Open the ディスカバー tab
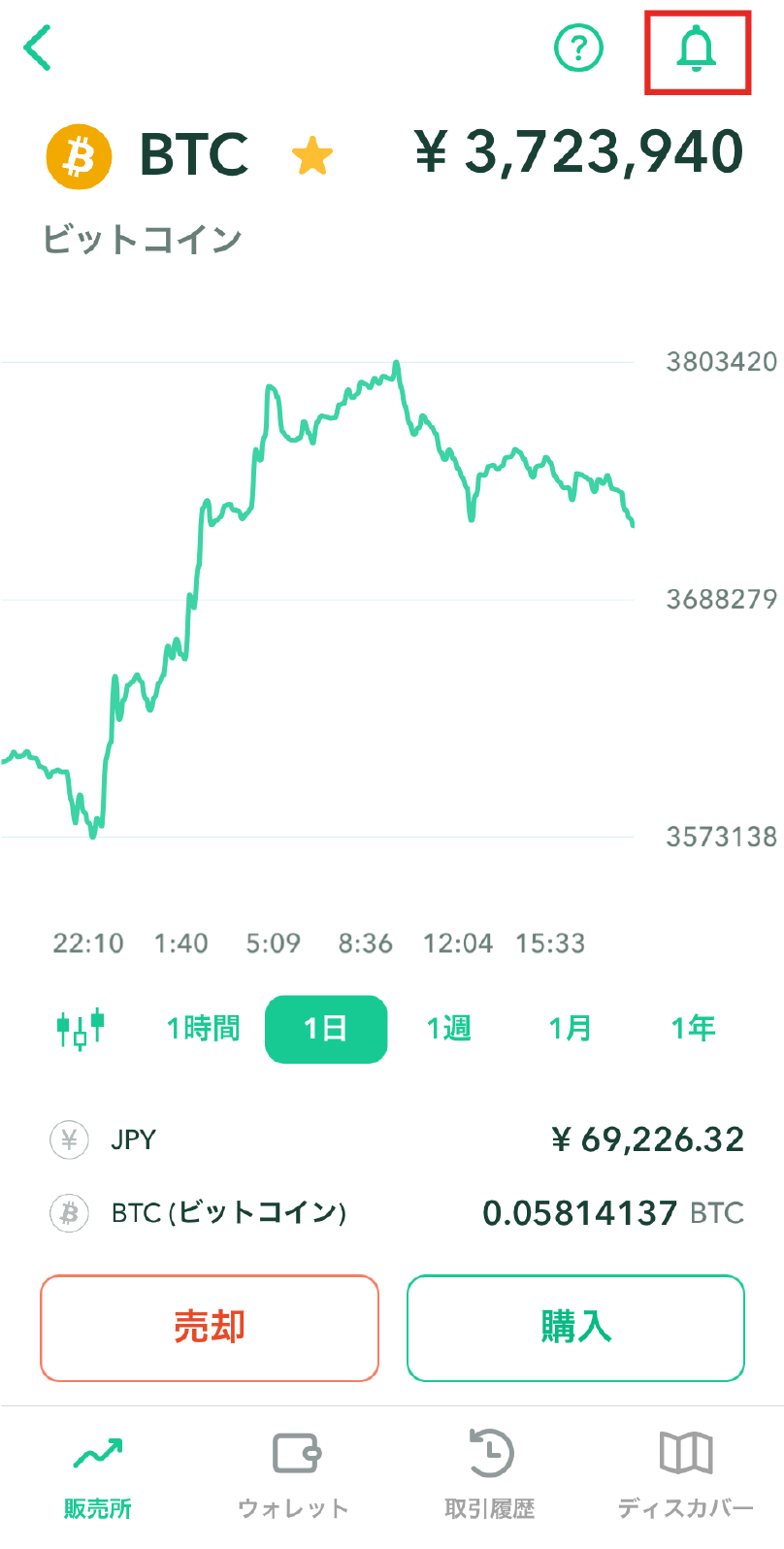784x1549 pixels. pyautogui.click(x=686, y=1475)
